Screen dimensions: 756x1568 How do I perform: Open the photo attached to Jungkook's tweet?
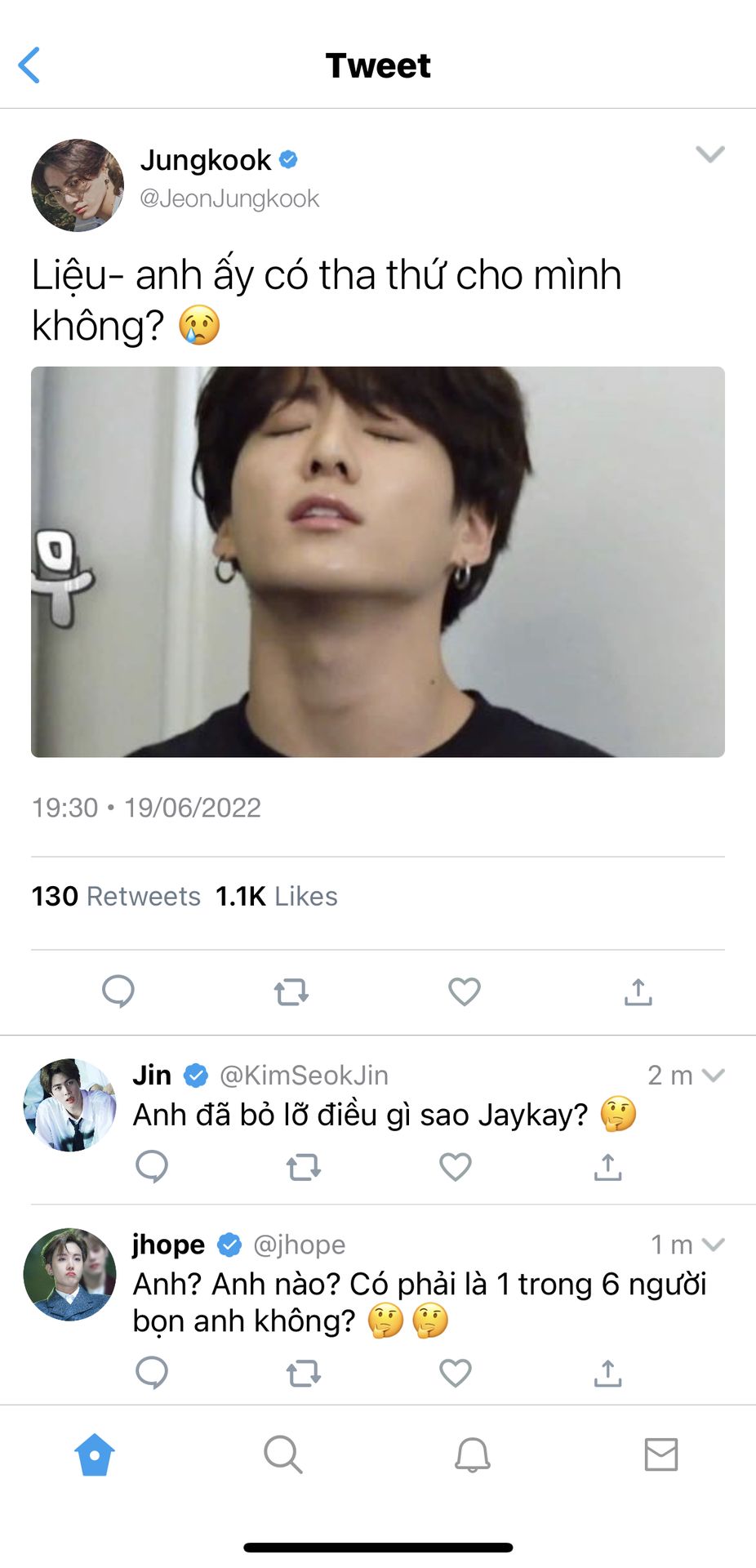pyautogui.click(x=377, y=562)
